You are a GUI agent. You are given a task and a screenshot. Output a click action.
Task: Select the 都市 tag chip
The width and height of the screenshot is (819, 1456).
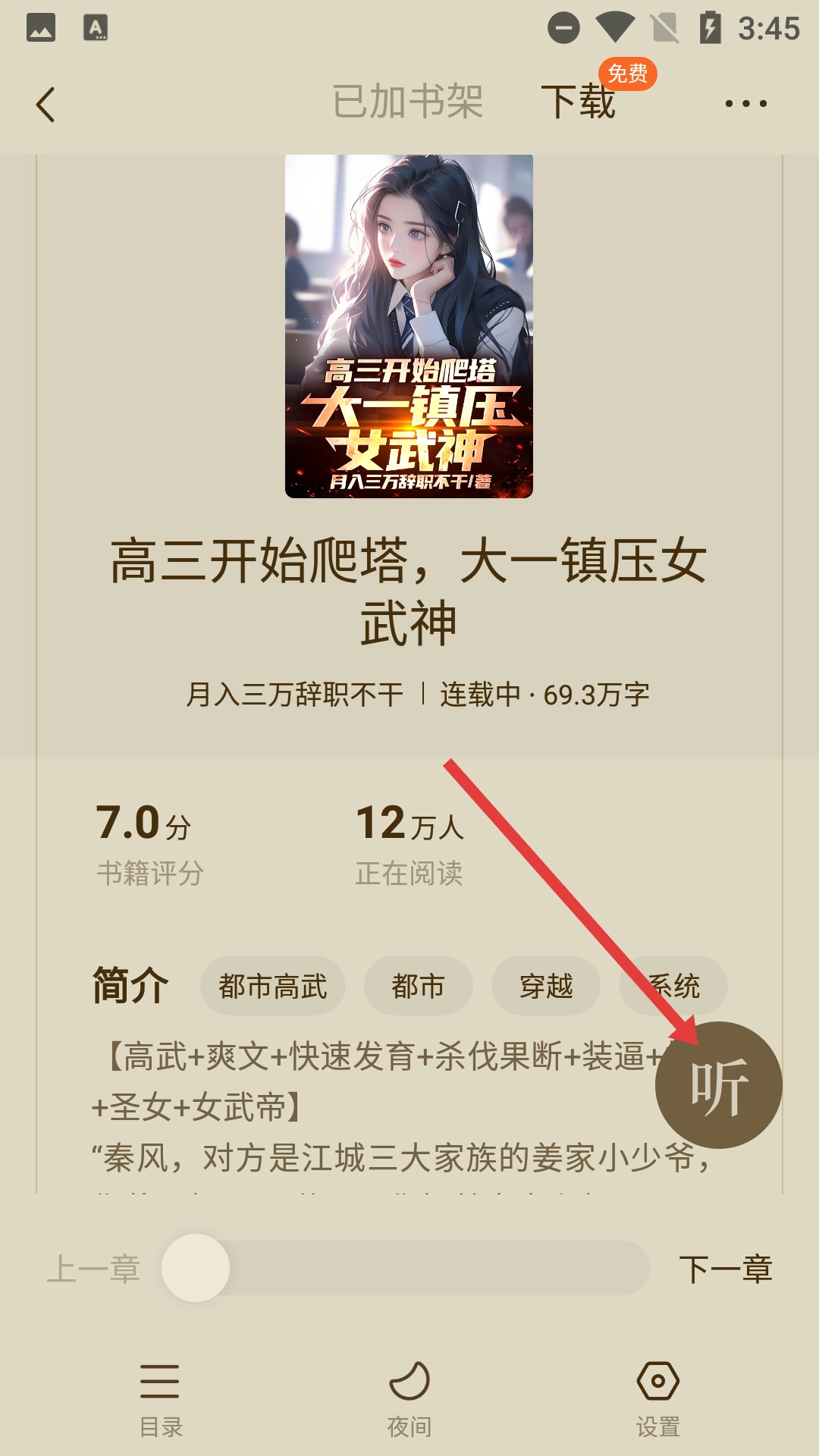(x=418, y=986)
